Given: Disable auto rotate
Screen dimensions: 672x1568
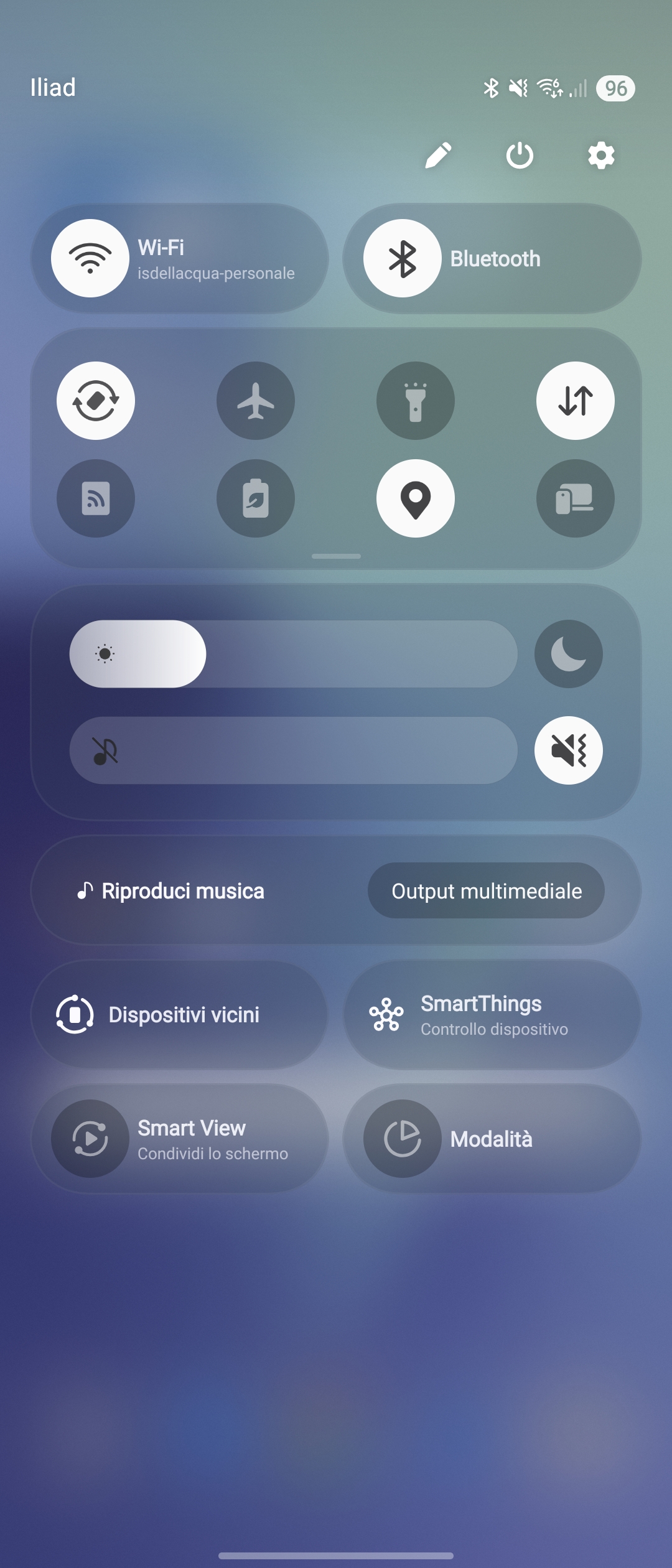Looking at the screenshot, I should [96, 401].
